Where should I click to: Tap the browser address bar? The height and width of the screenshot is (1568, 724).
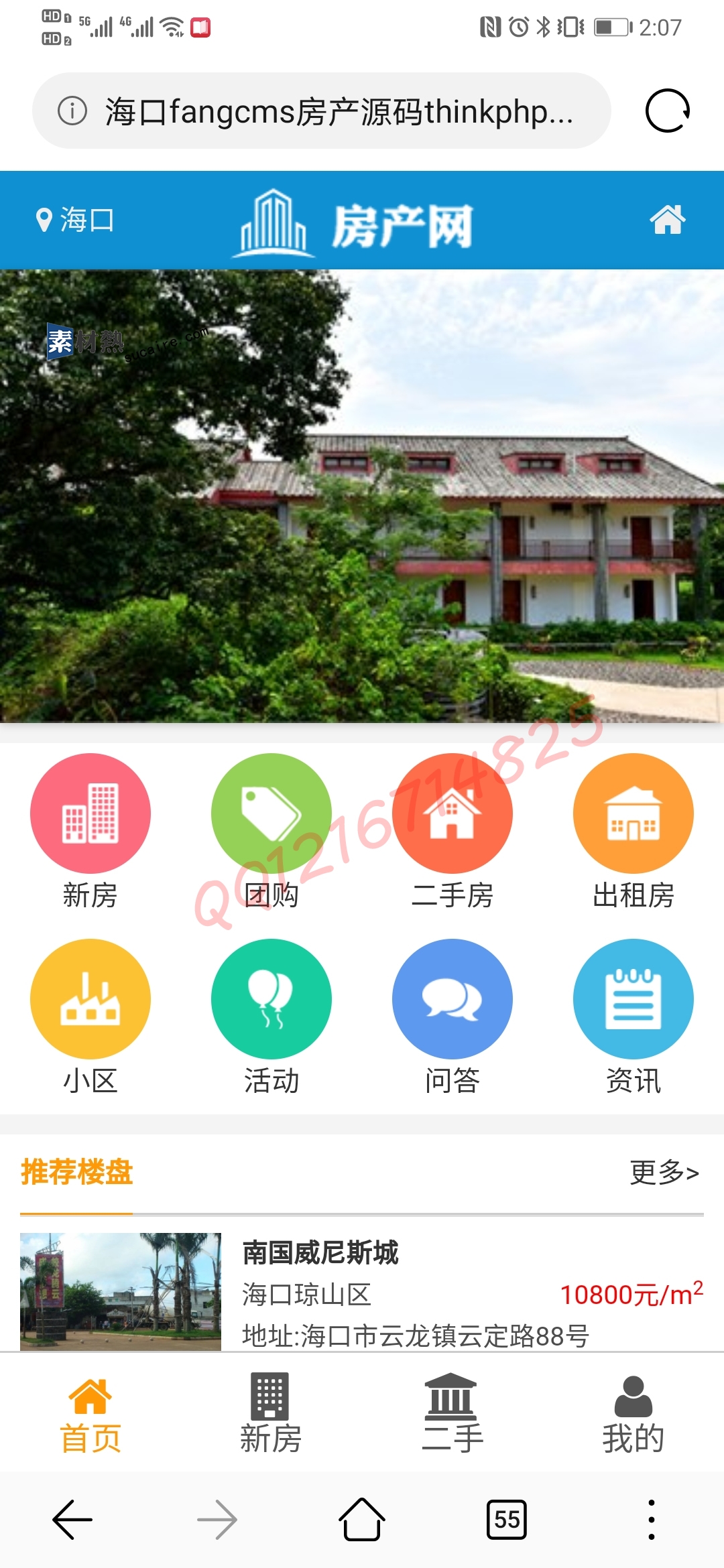(322, 111)
